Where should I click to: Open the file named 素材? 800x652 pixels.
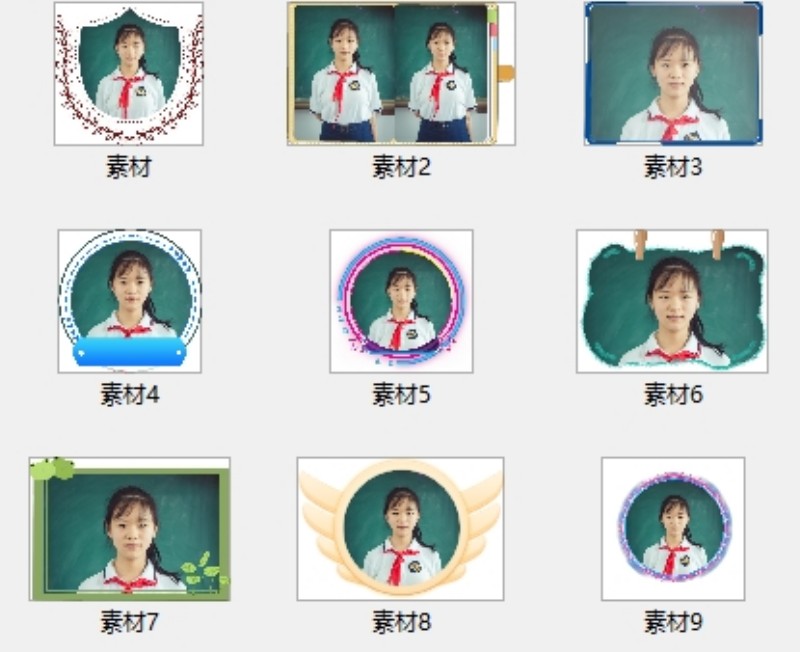click(129, 74)
